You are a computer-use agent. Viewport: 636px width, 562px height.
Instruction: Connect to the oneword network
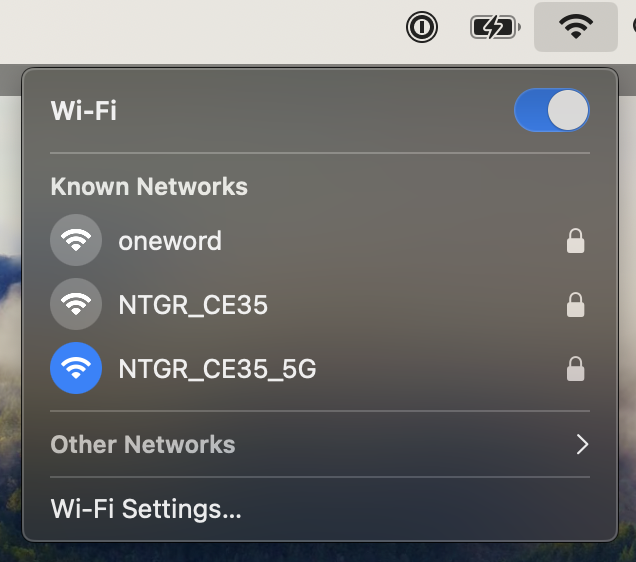(170, 241)
